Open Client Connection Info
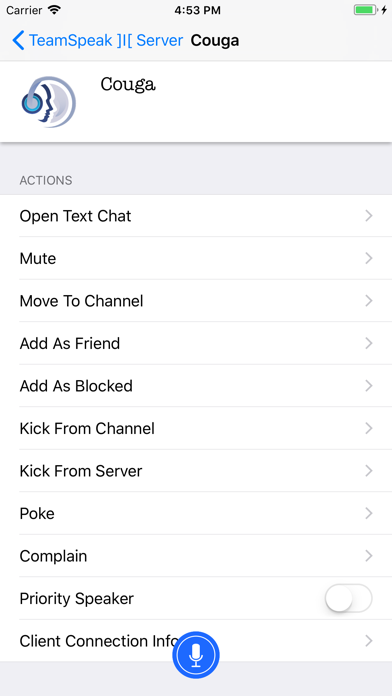This screenshot has height=696, width=392. point(196,641)
